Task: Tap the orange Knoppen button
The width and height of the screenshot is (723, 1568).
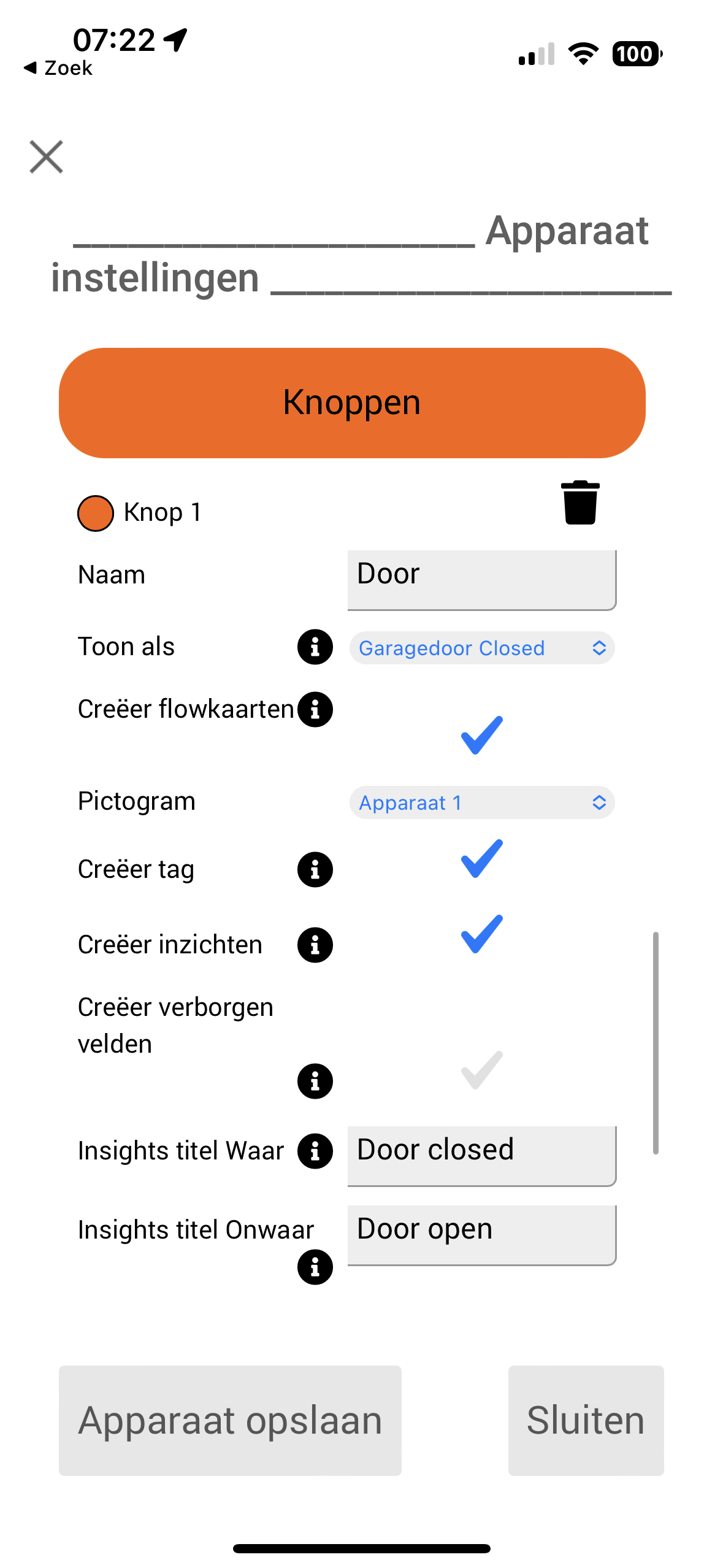Action: pos(352,403)
